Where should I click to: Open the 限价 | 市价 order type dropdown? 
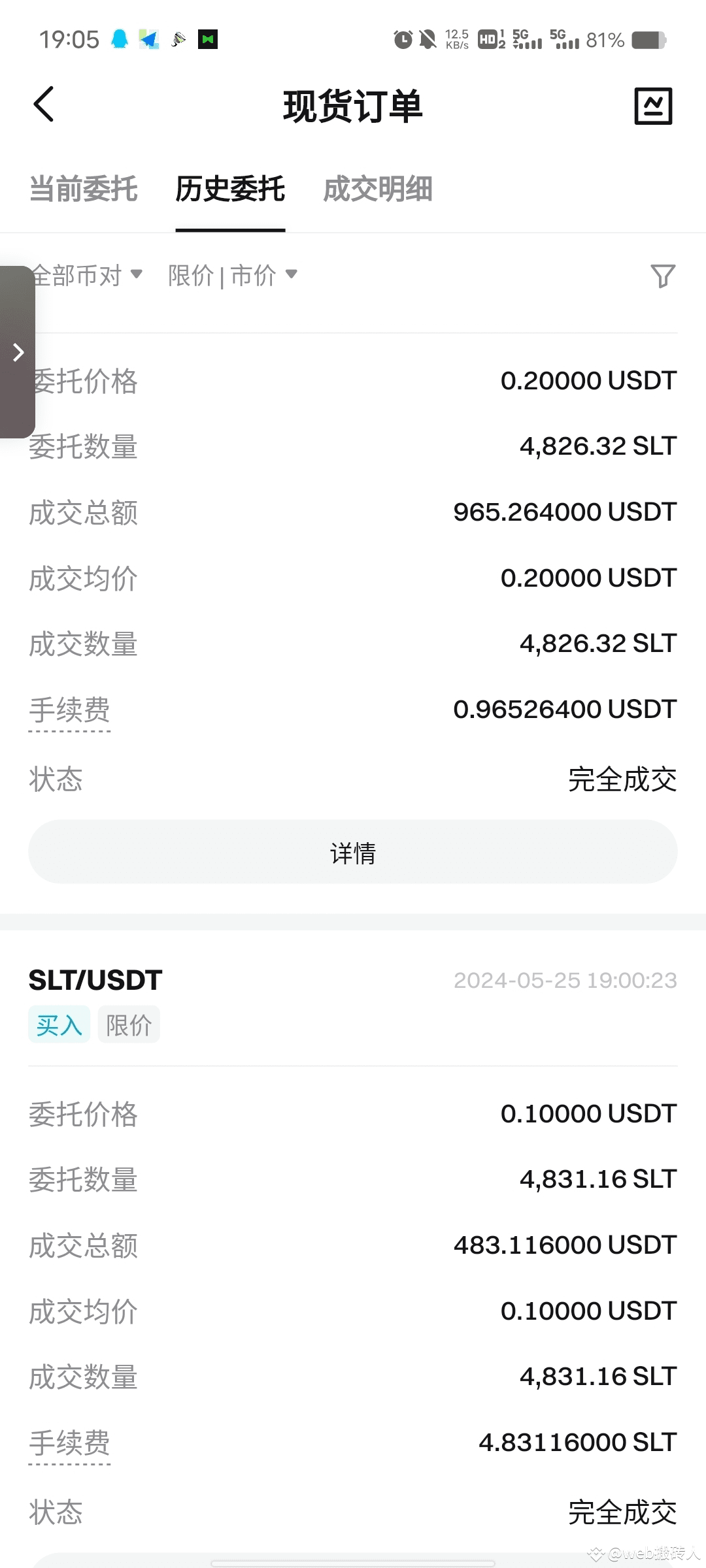[233, 275]
